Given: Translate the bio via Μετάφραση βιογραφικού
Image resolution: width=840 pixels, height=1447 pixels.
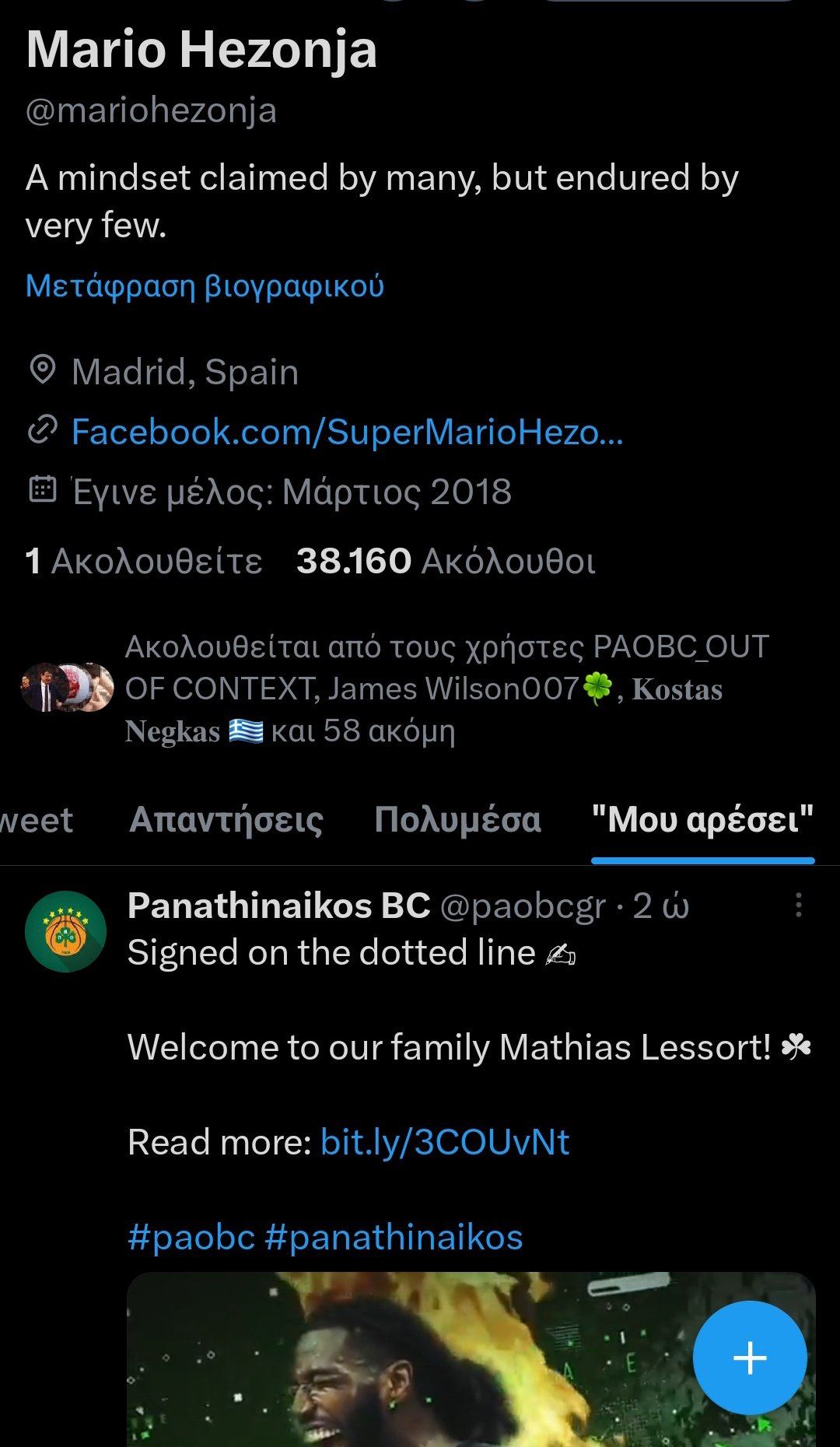Looking at the screenshot, I should click(x=205, y=286).
